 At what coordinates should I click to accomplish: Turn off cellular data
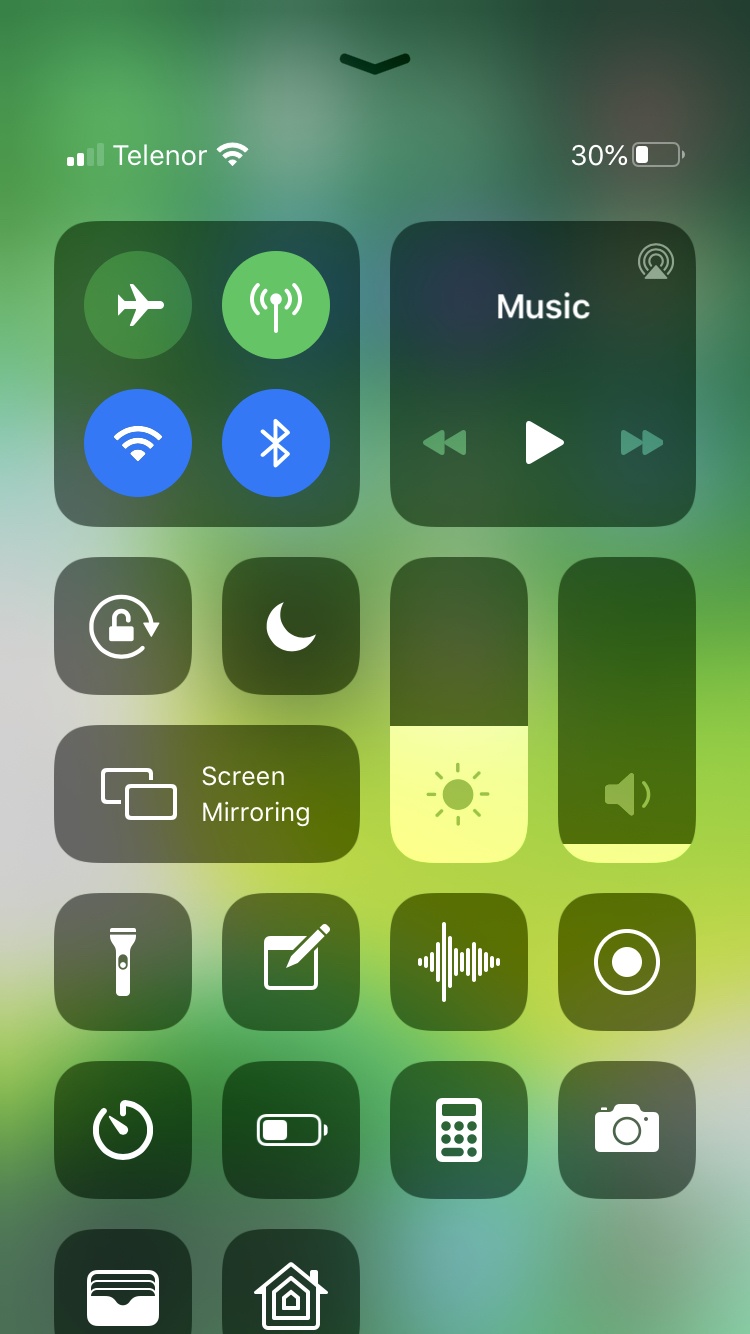click(x=276, y=305)
